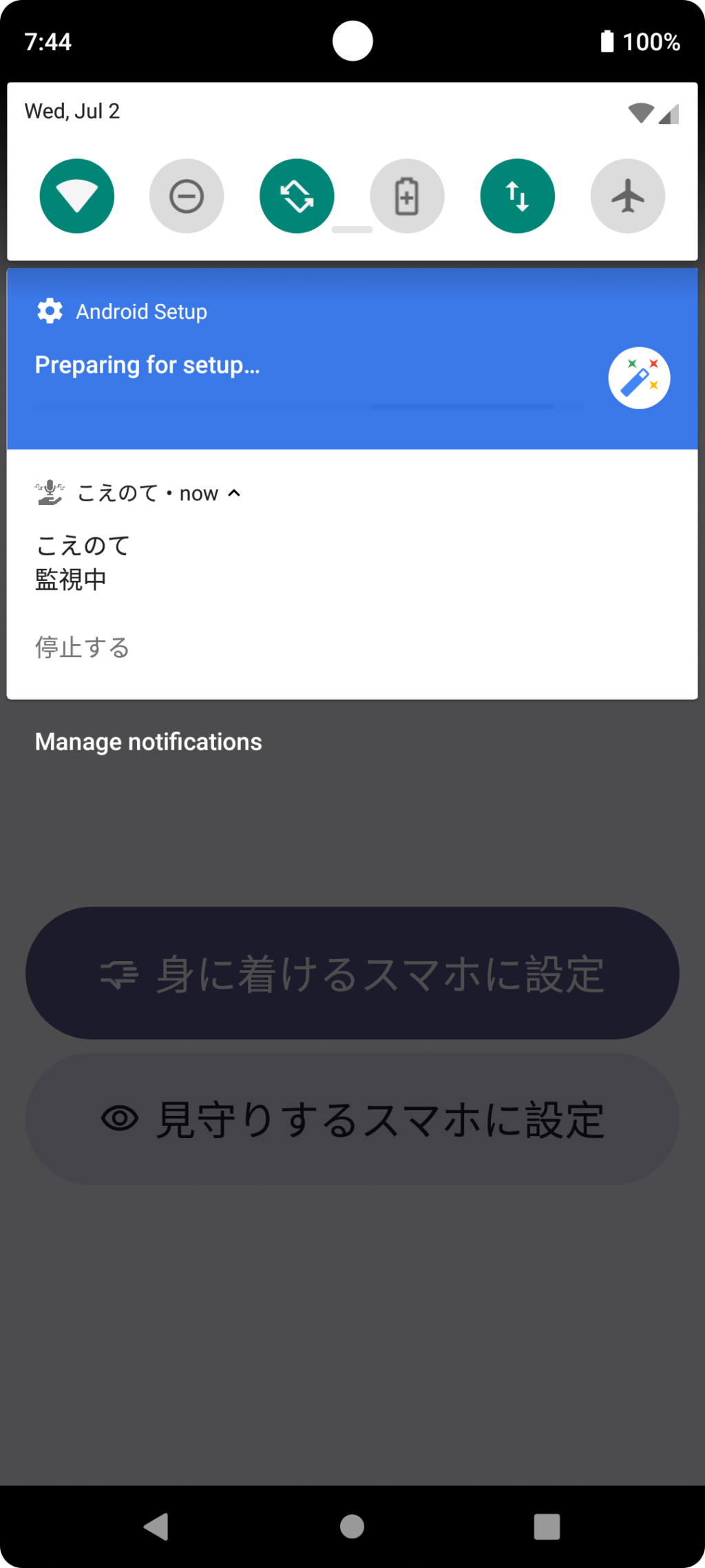
Task: Disable the auto-rotate quick setting
Action: click(x=297, y=196)
